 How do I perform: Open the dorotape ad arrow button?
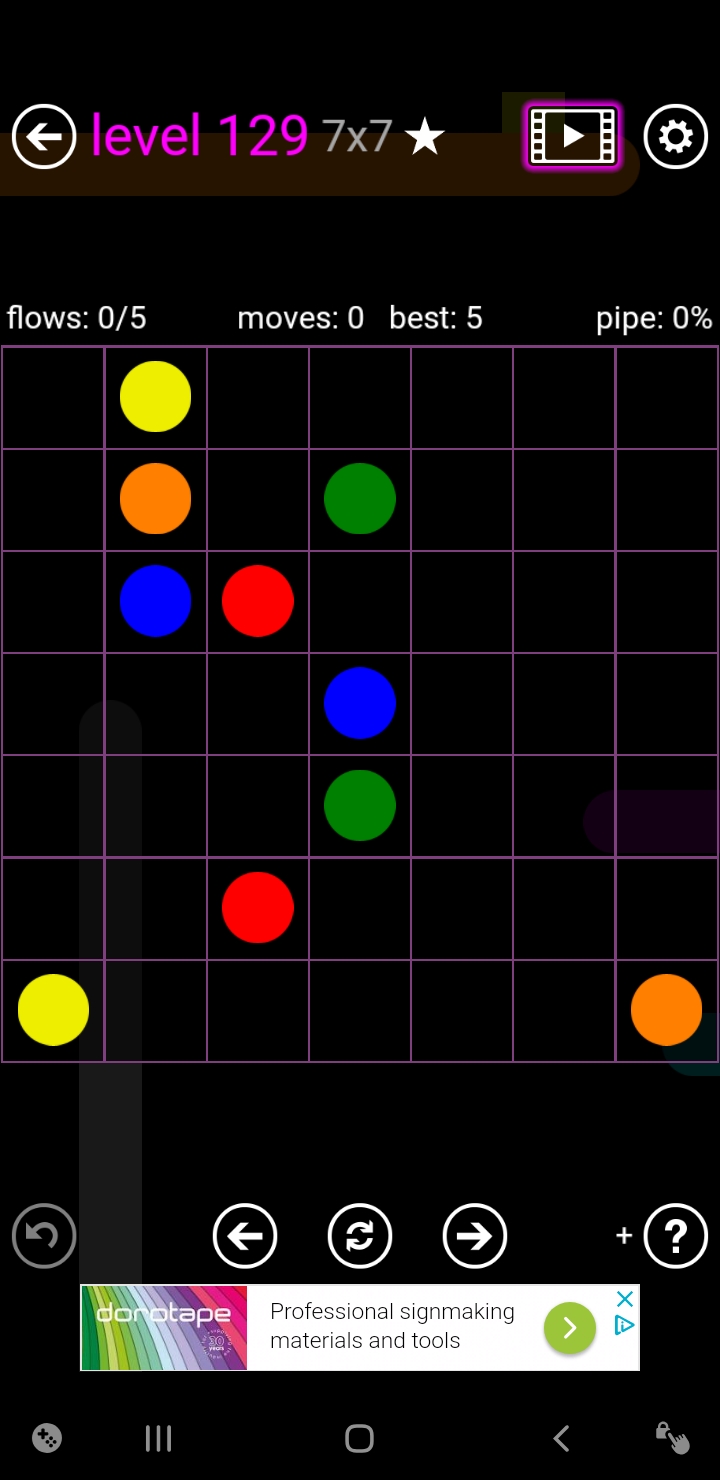[570, 1327]
